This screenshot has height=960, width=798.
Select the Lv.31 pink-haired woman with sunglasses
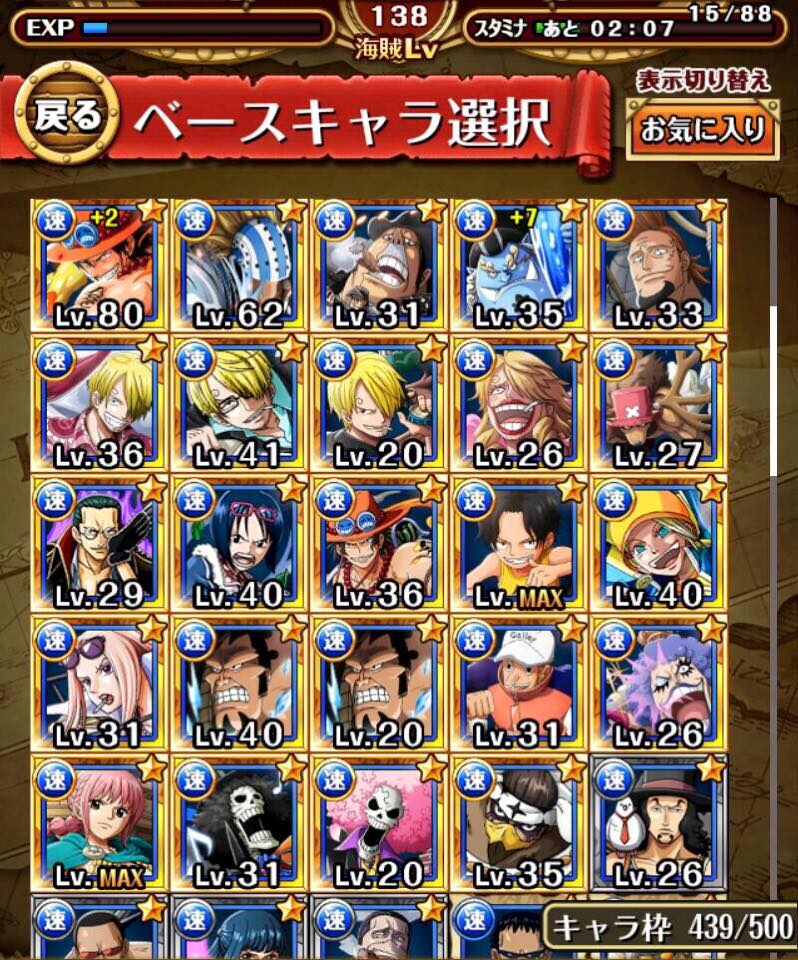tap(99, 684)
